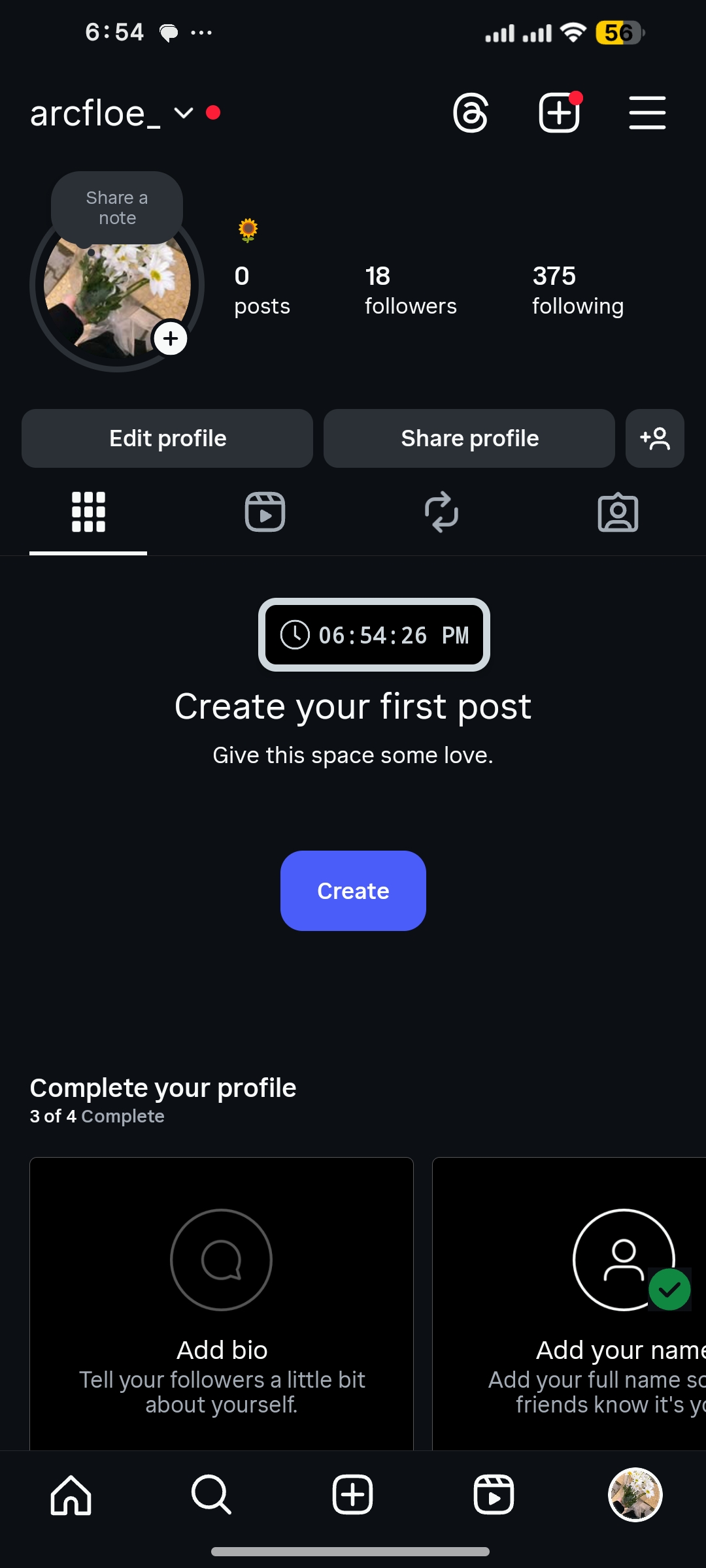
Task: Switch to the posts grid tab
Action: pyautogui.click(x=88, y=512)
